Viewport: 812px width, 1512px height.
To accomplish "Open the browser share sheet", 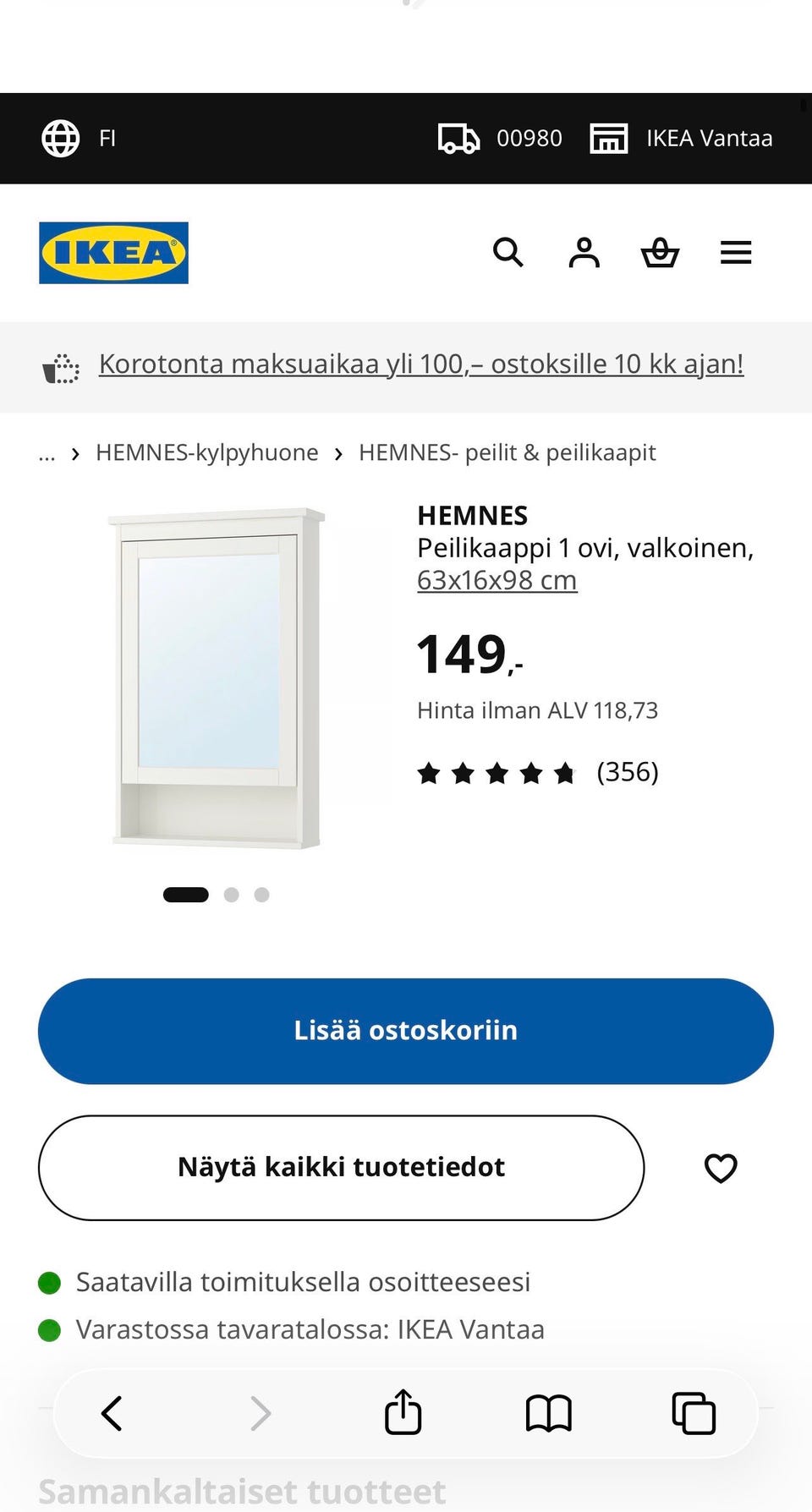I will (403, 1411).
